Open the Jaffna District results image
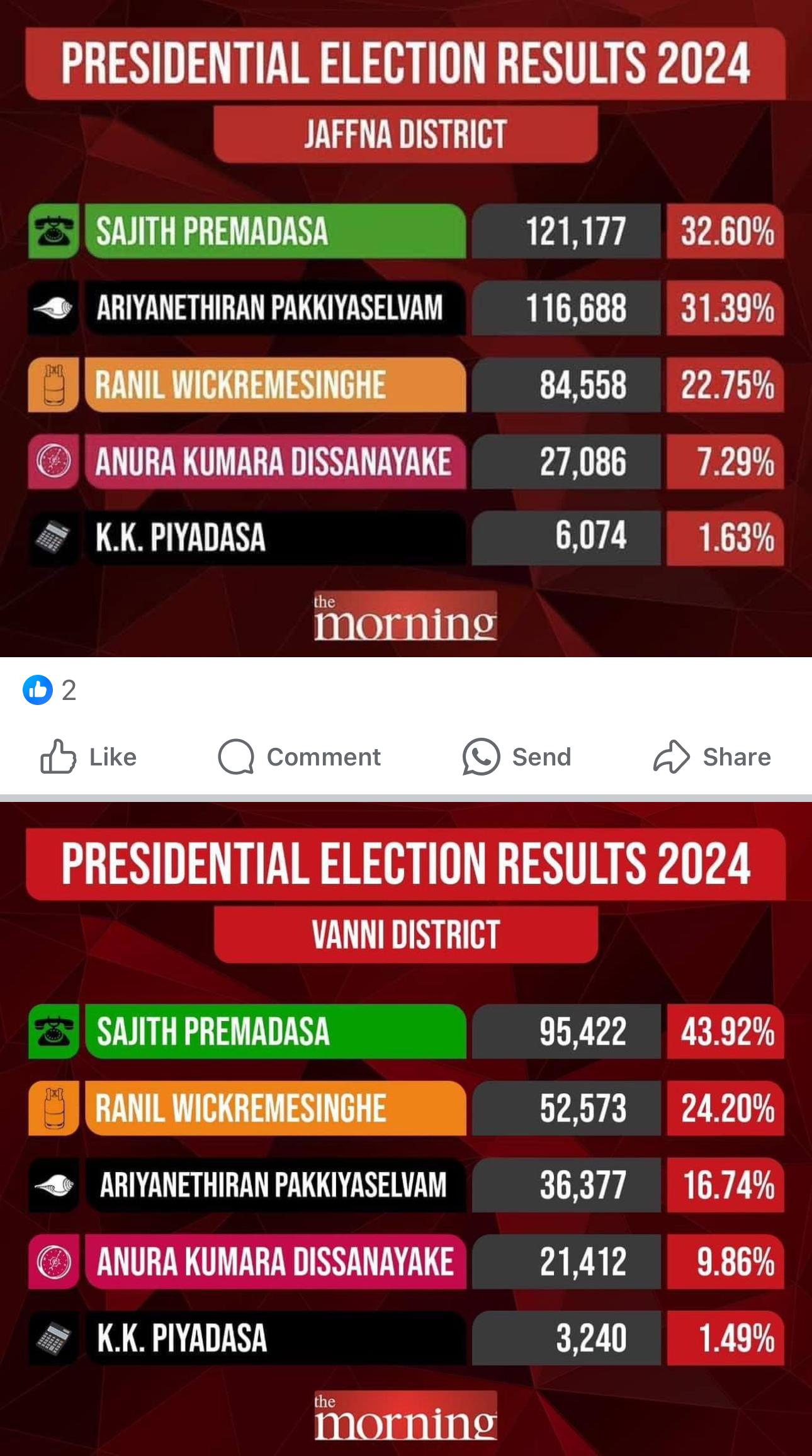The image size is (812, 1456). [x=406, y=327]
